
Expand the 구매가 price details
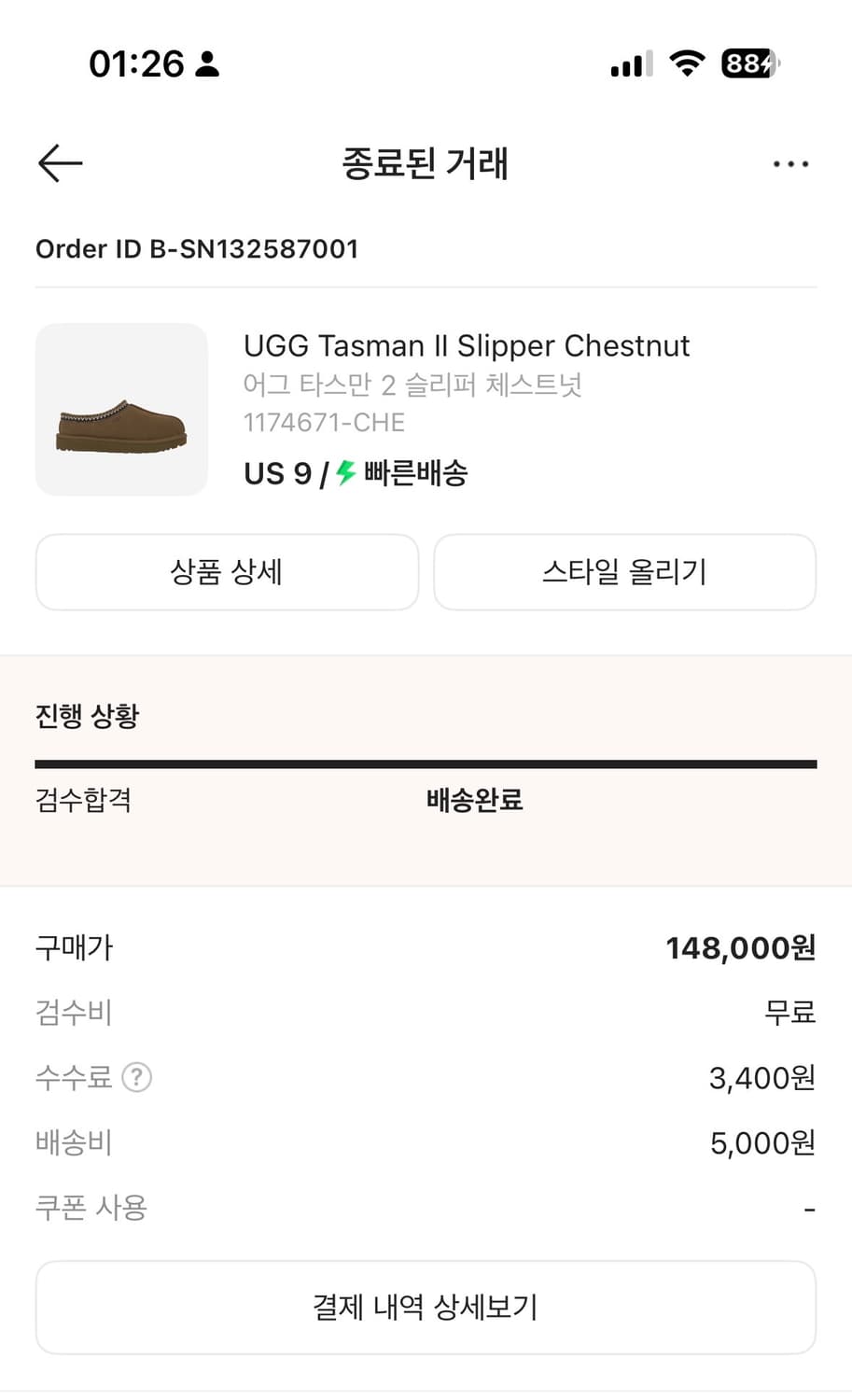click(x=426, y=947)
